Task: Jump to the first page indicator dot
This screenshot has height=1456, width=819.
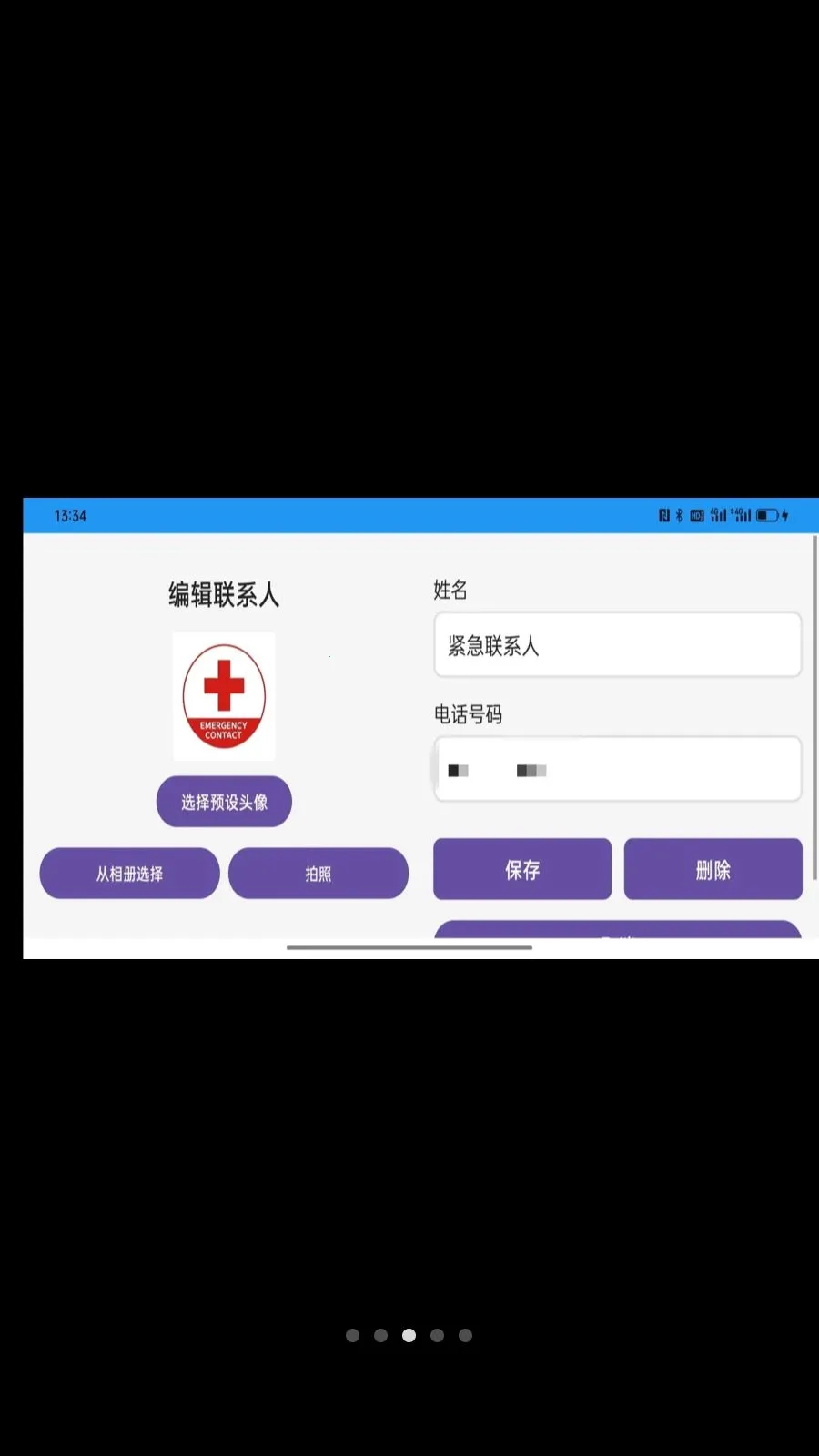Action: click(x=353, y=1335)
